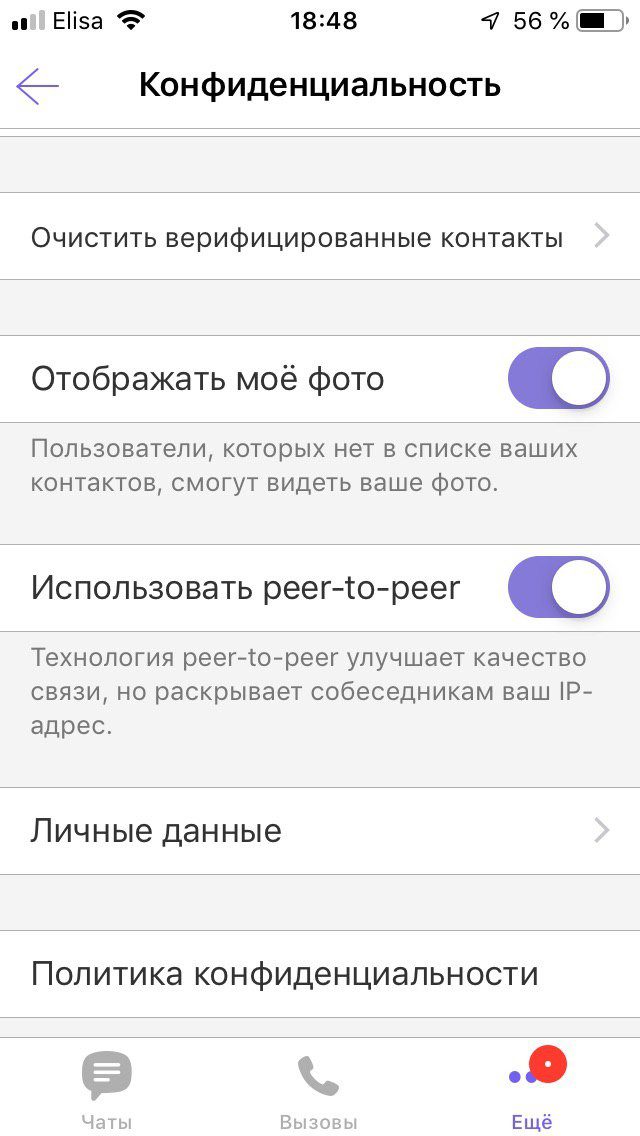Switch to the Вызовы tab
The image size is (640, 1136).
[x=318, y=1090]
